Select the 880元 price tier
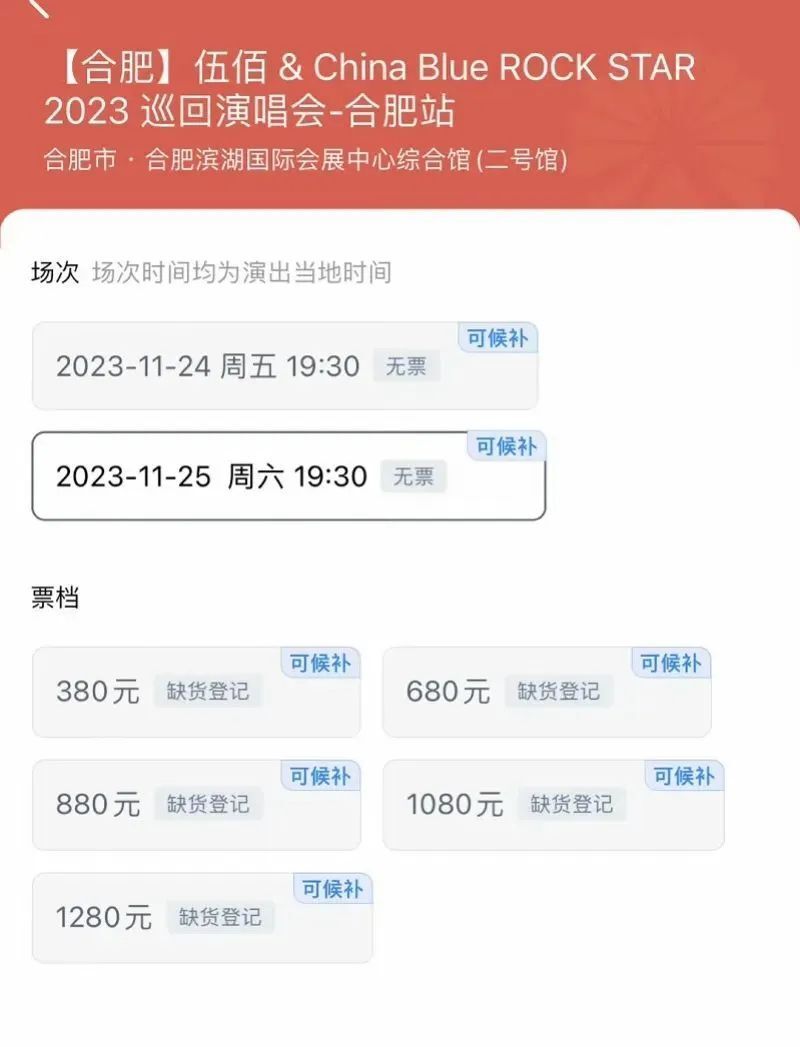Viewport: 800px width, 1047px height. point(150,804)
